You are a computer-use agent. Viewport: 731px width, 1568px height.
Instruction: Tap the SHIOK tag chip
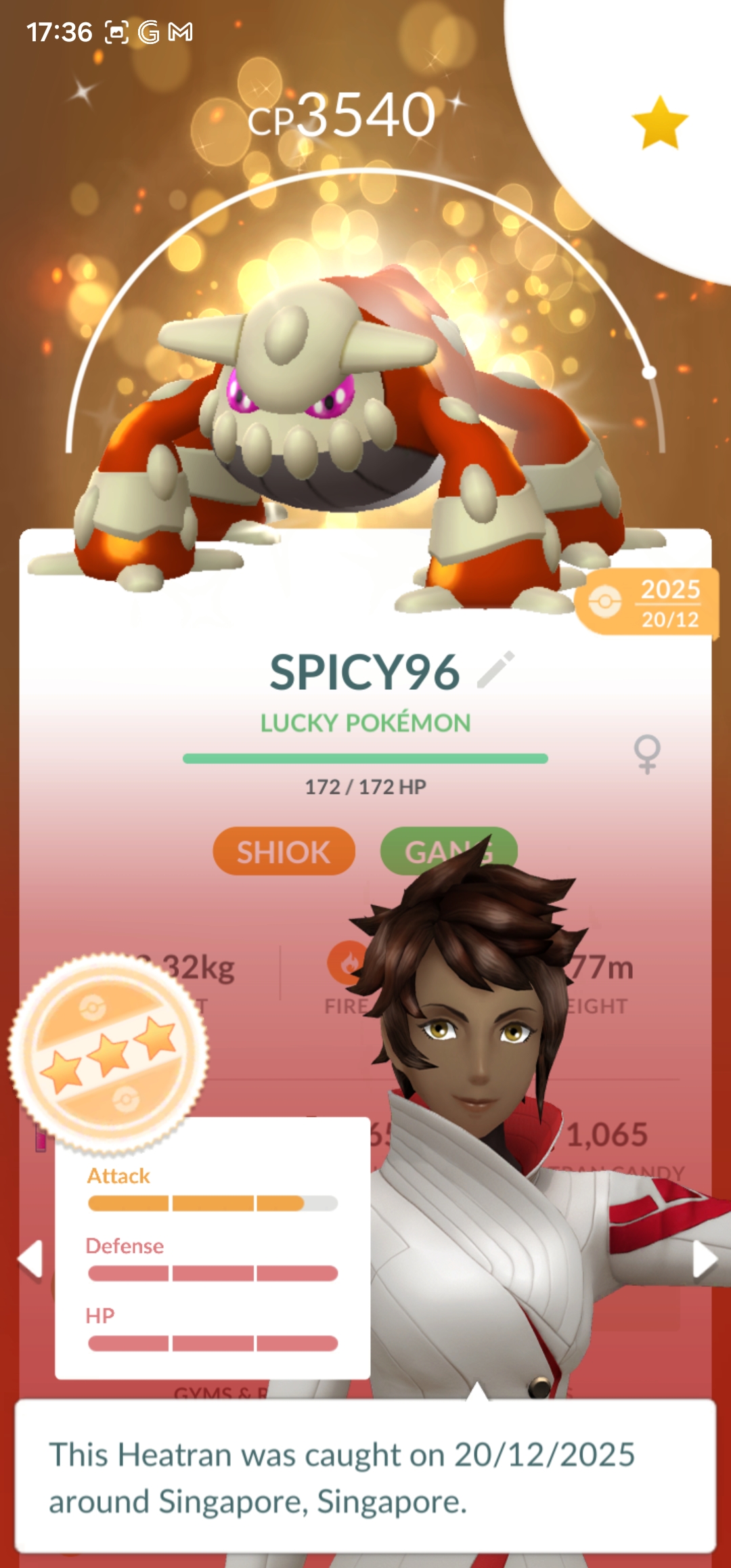284,852
